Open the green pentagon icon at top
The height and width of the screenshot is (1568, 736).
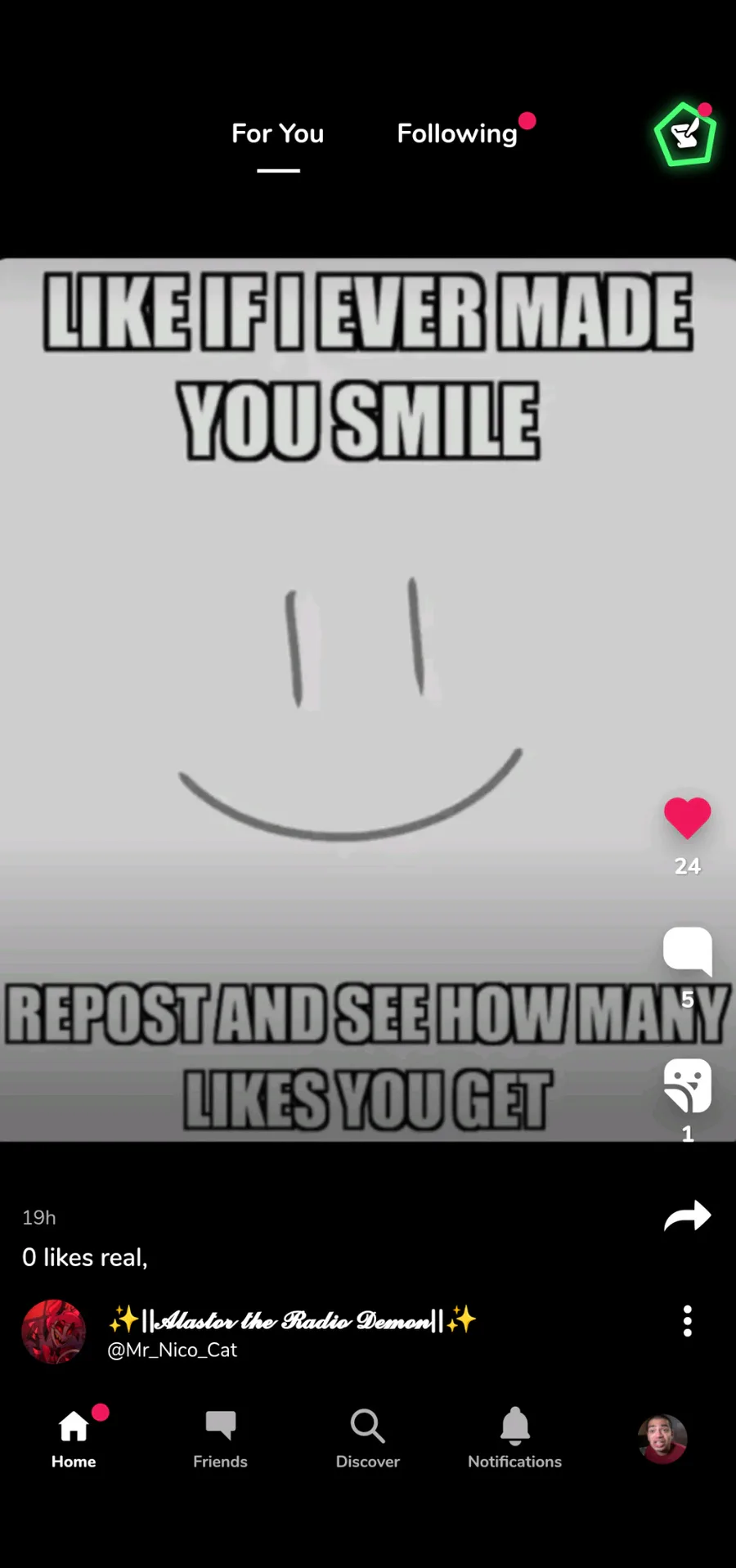pyautogui.click(x=685, y=135)
